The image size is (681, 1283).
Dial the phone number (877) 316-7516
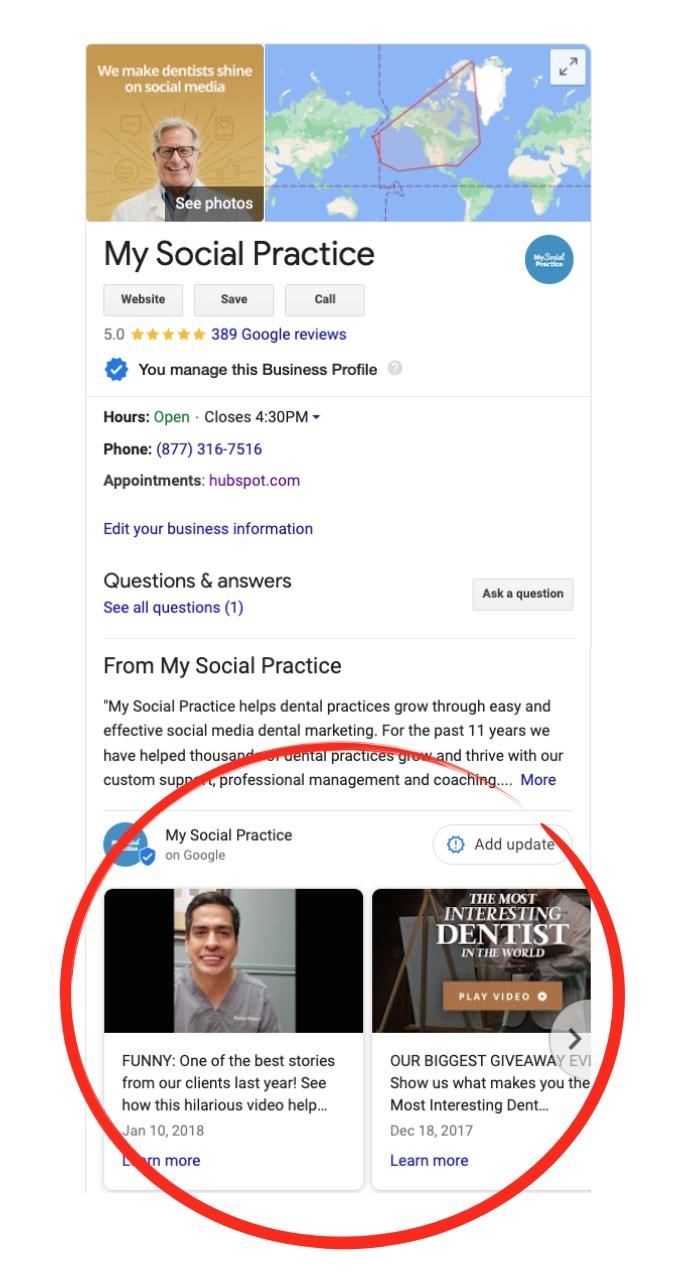tap(209, 449)
